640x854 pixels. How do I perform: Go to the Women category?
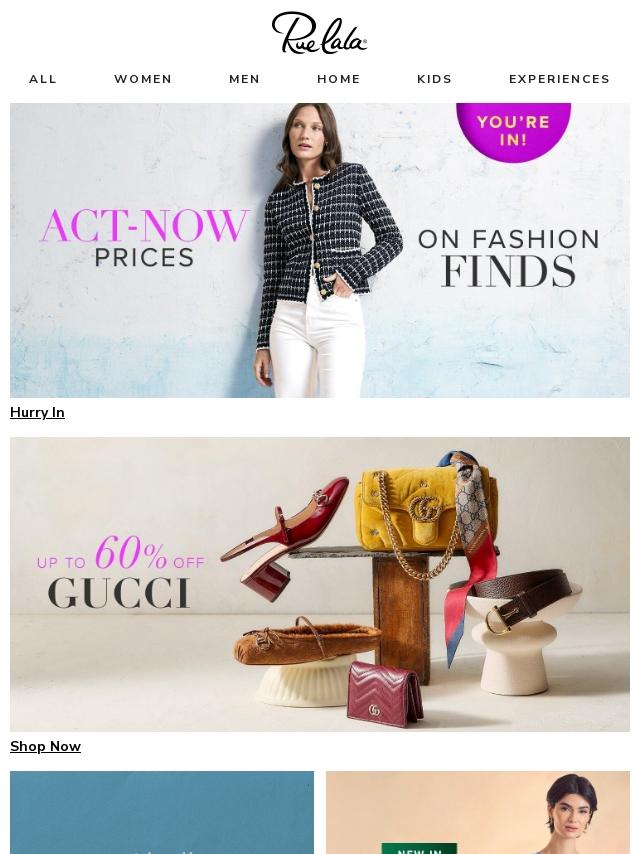(143, 79)
